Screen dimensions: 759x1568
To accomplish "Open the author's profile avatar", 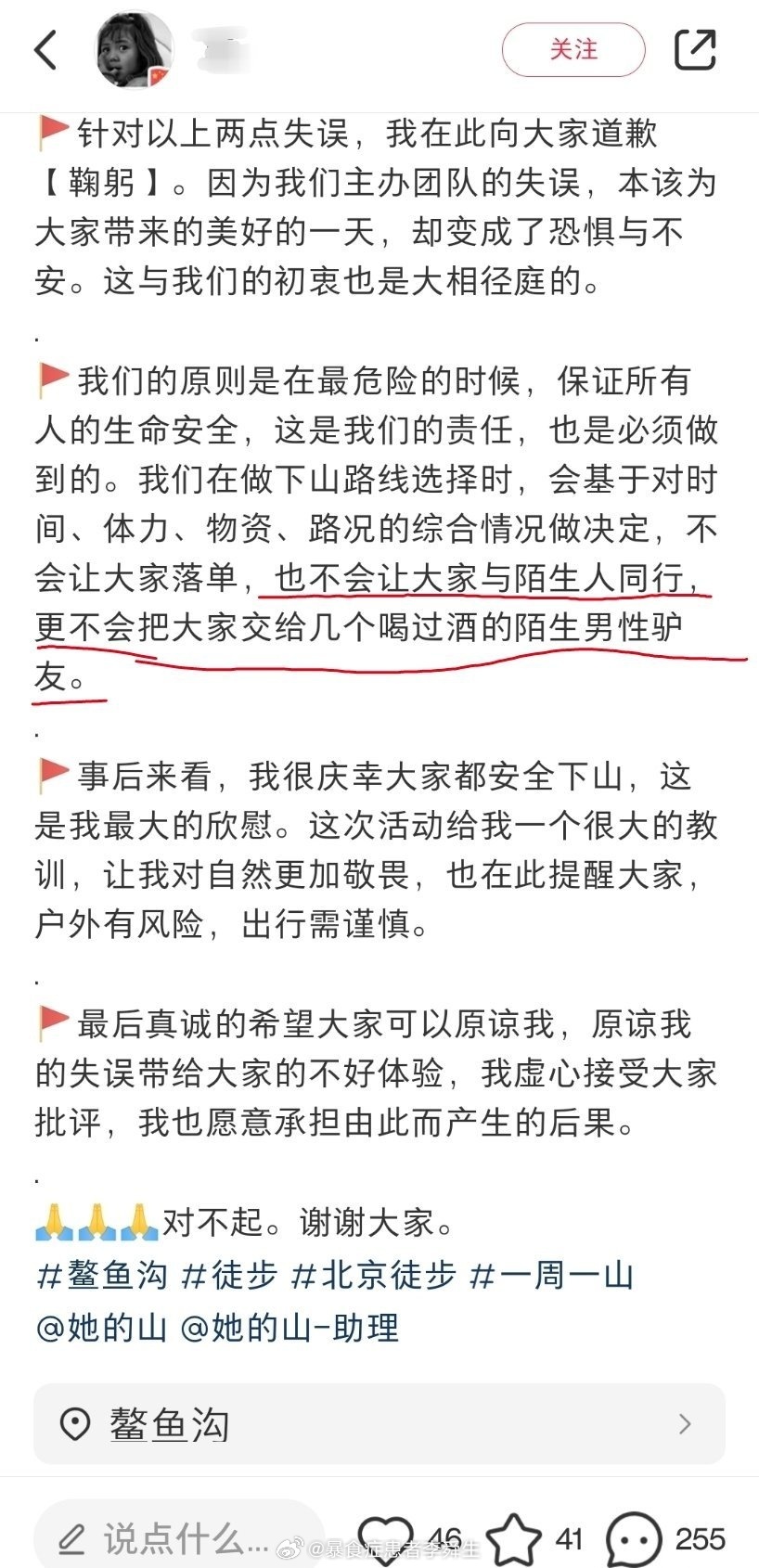I will click(x=135, y=49).
